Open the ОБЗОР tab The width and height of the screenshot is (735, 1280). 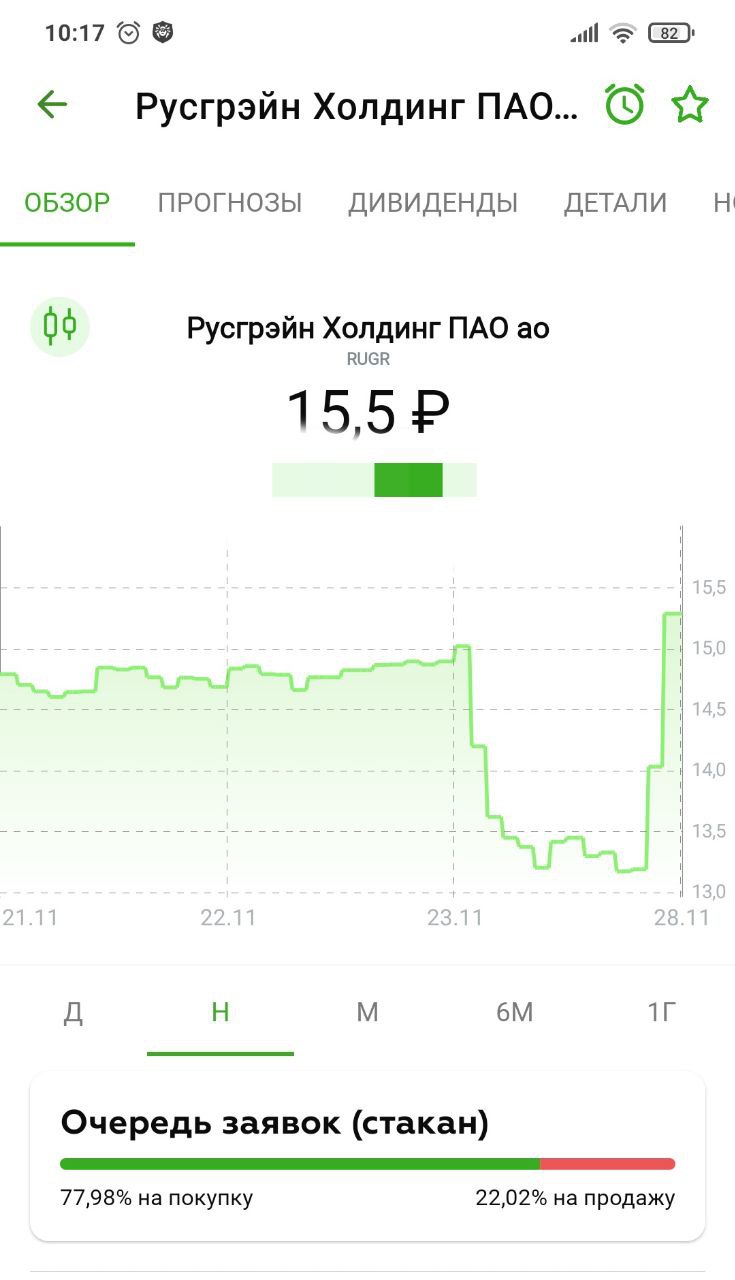click(x=67, y=203)
